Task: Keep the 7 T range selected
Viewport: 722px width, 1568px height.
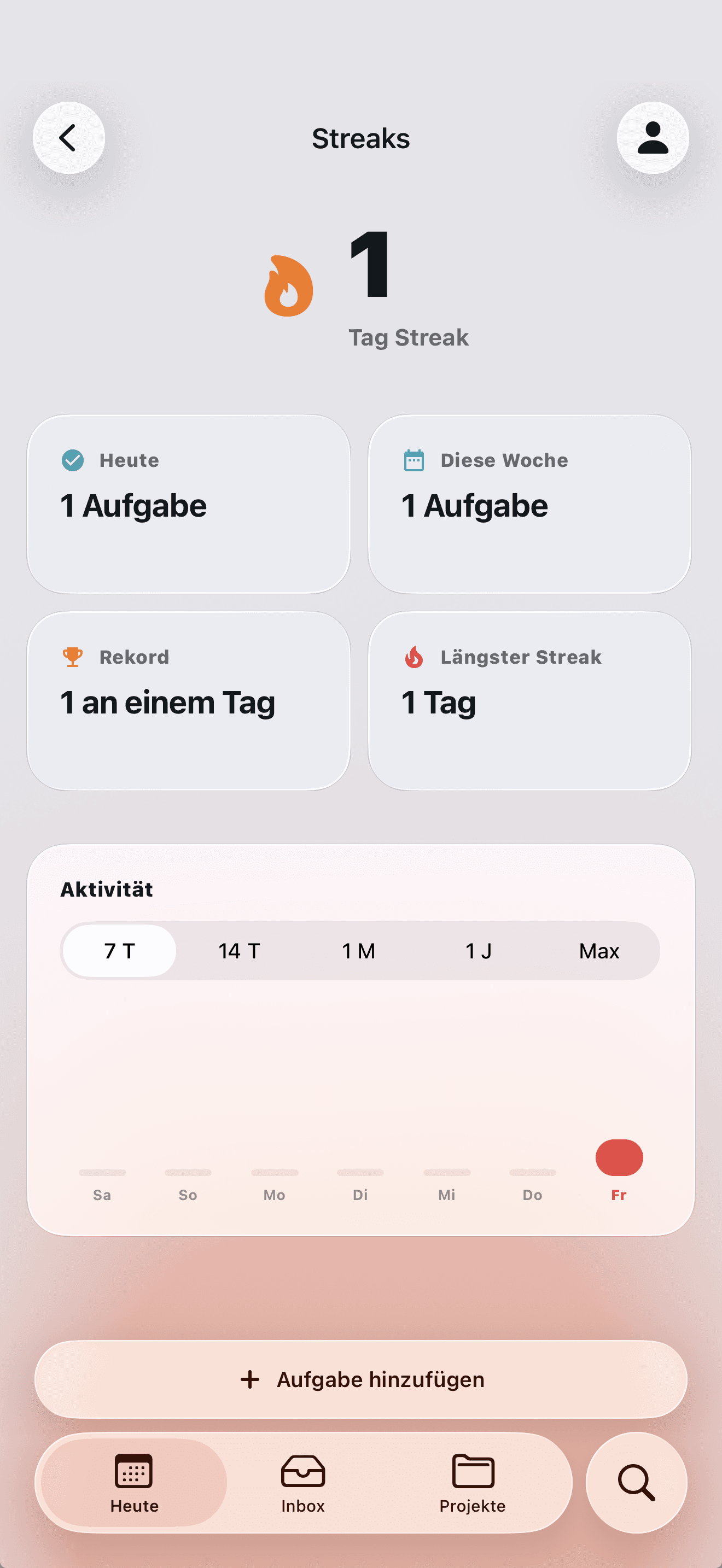Action: 118,950
